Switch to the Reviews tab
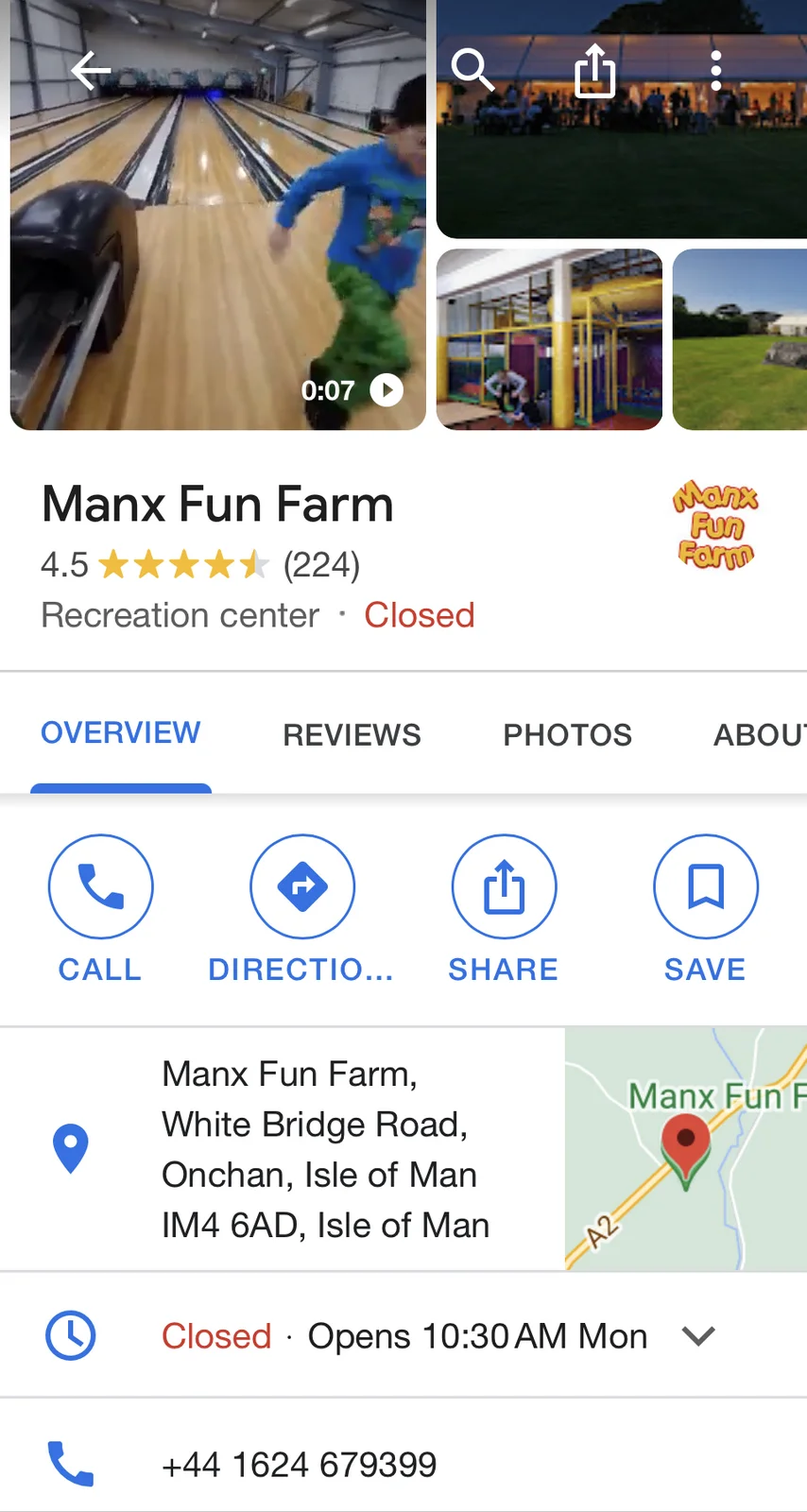 click(352, 734)
